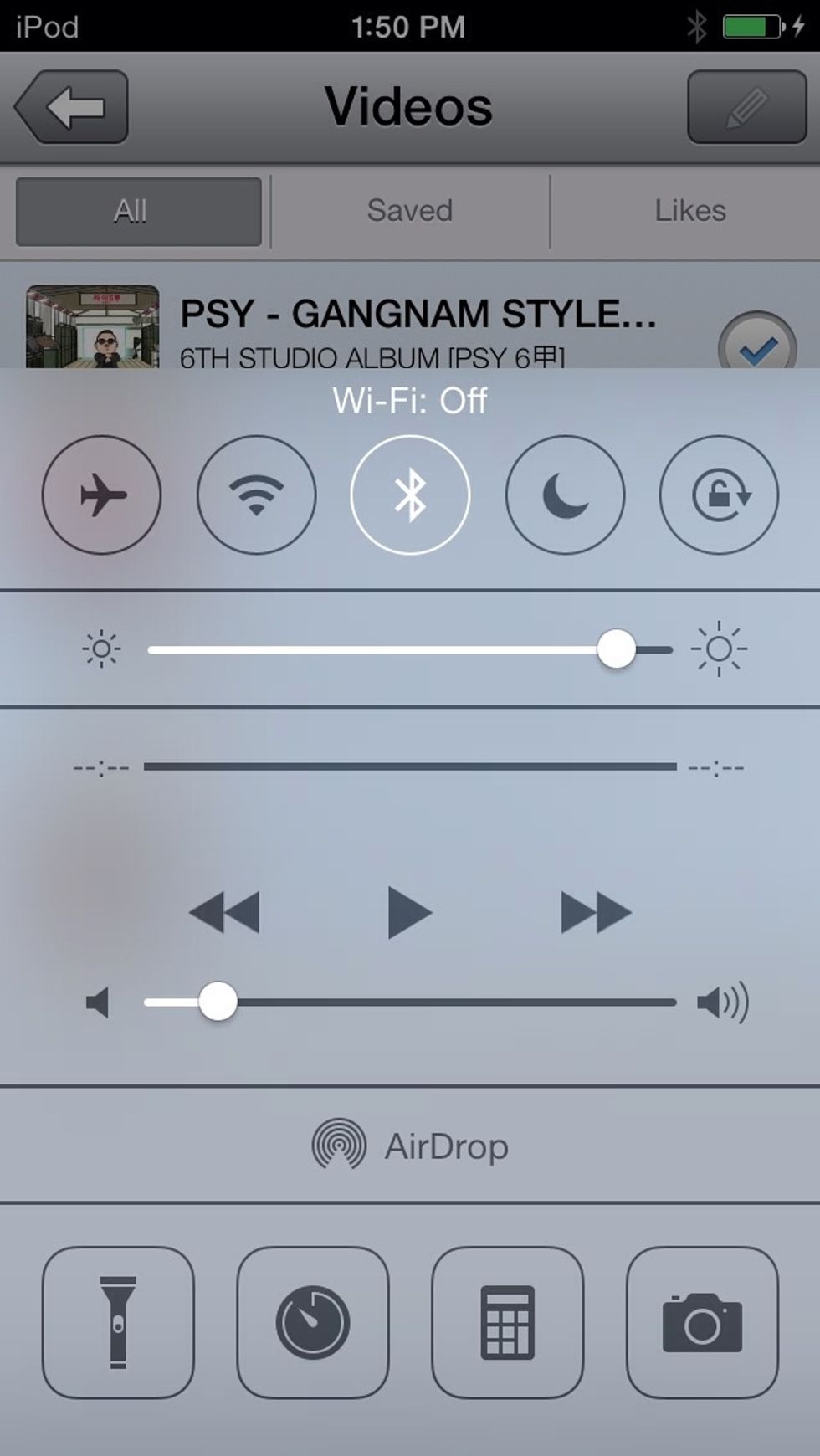The image size is (820, 1456).
Task: Toggle Airplane Mode in Control Center
Action: 101,495
